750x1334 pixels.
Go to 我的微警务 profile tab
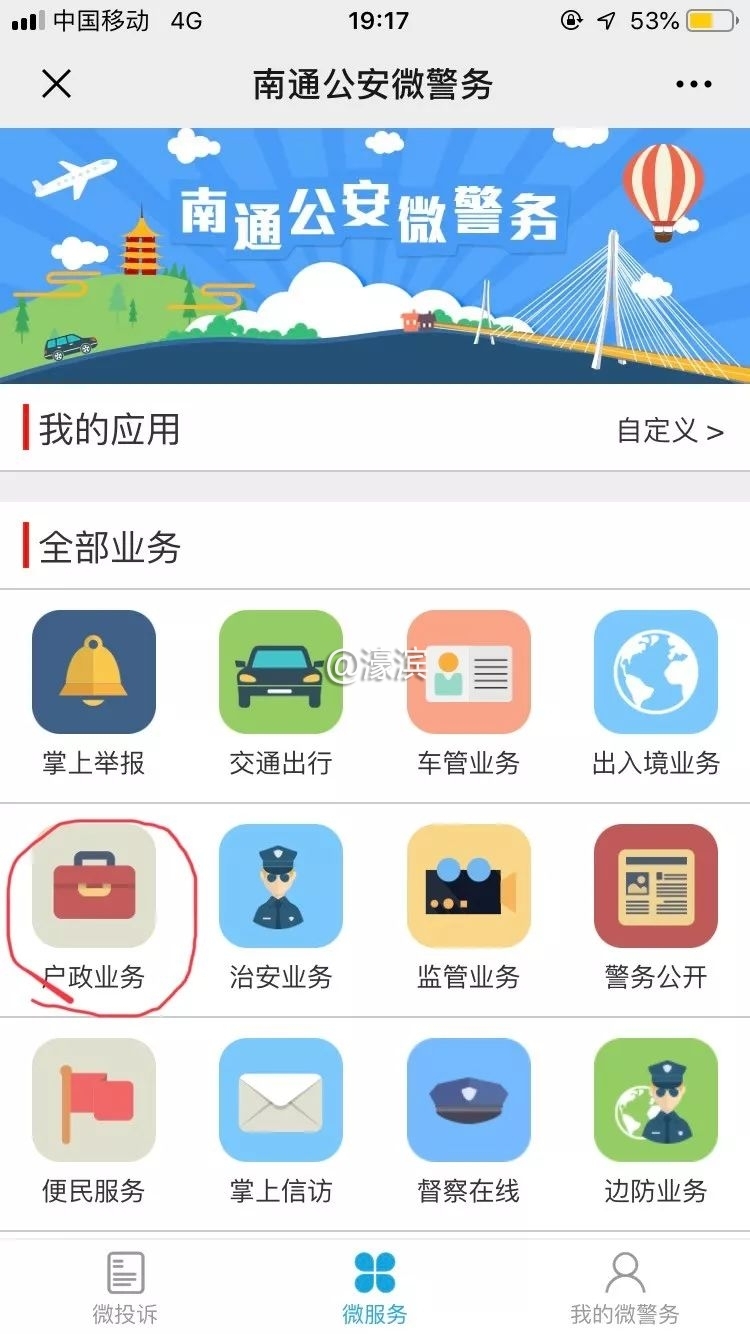click(625, 1288)
